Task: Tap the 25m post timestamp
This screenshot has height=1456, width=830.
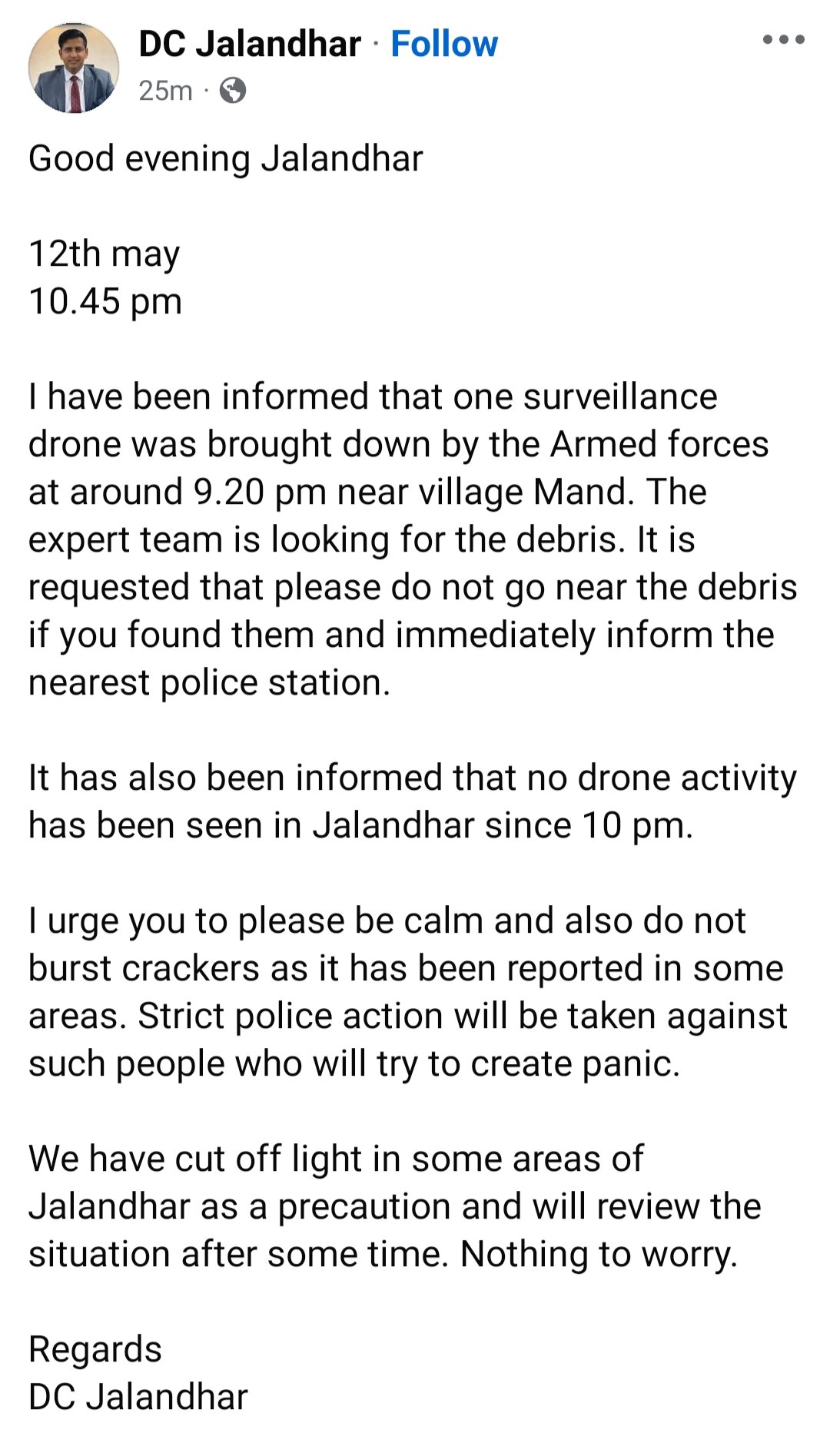Action: tap(165, 91)
